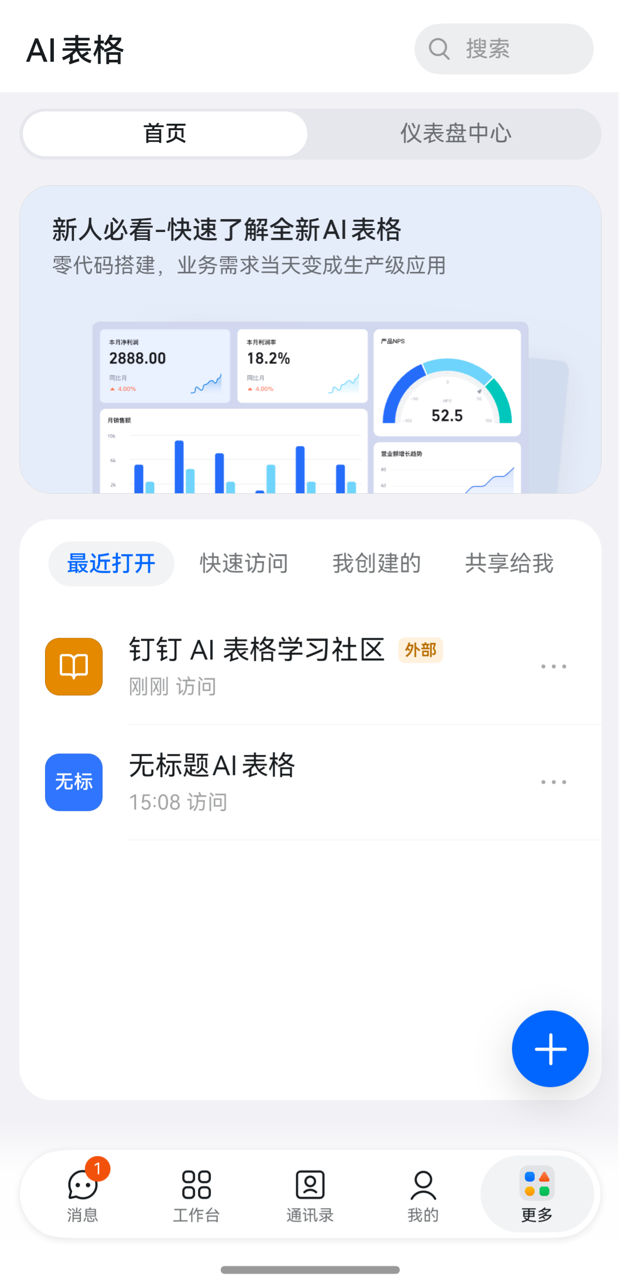This screenshot has width=620, height=1283.
Task: Open the 我的 profile tab
Action: (423, 1195)
